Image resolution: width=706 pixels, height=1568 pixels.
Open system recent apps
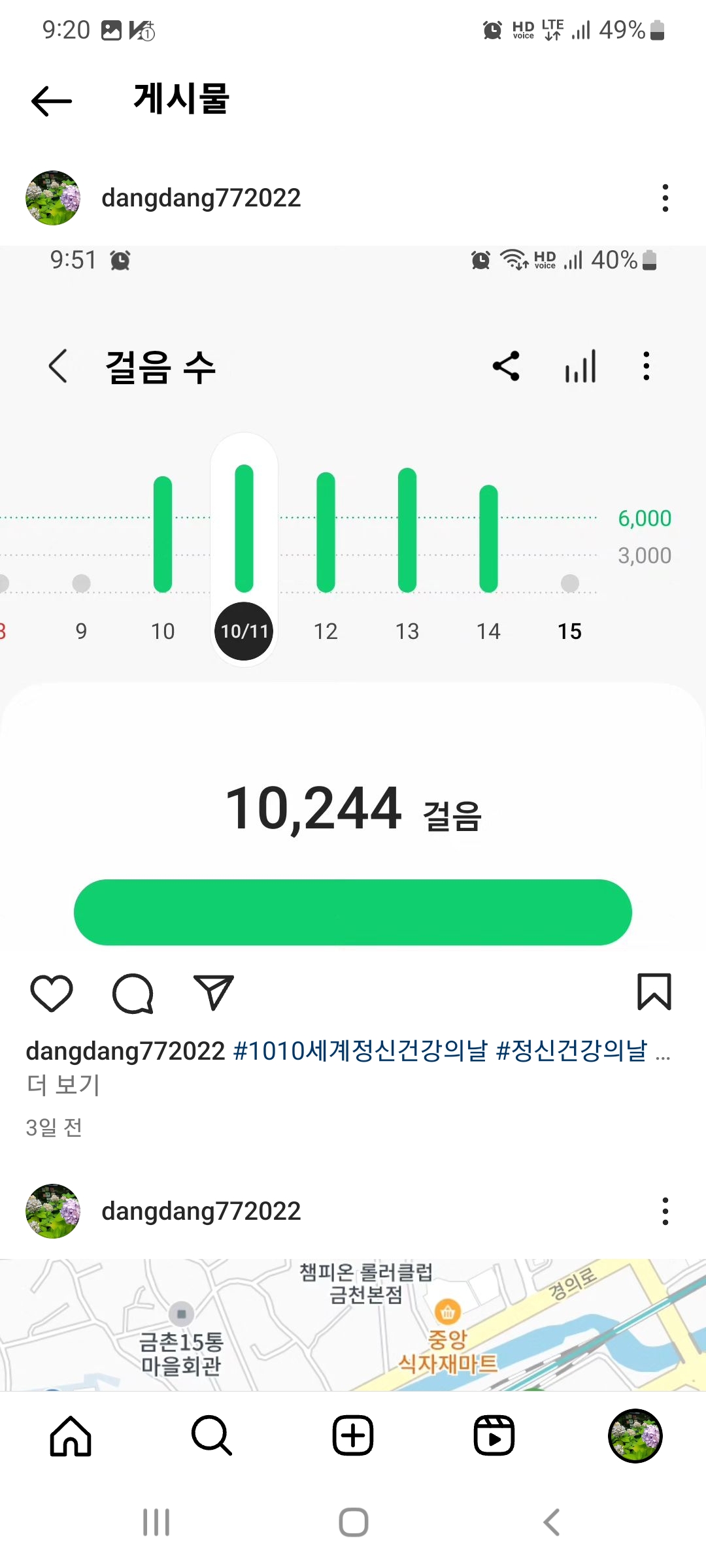(x=156, y=1522)
